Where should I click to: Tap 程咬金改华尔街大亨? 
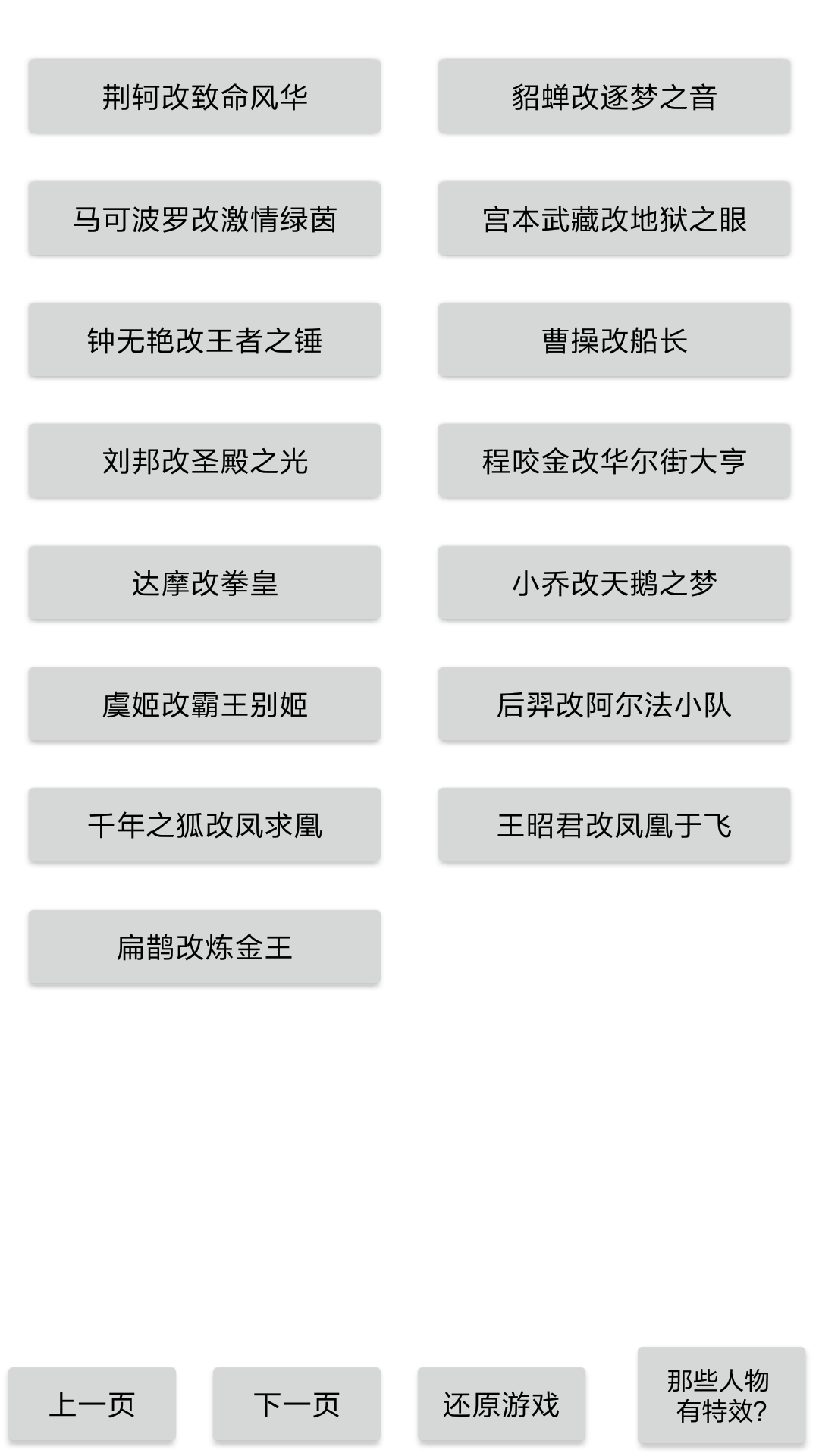[614, 461]
